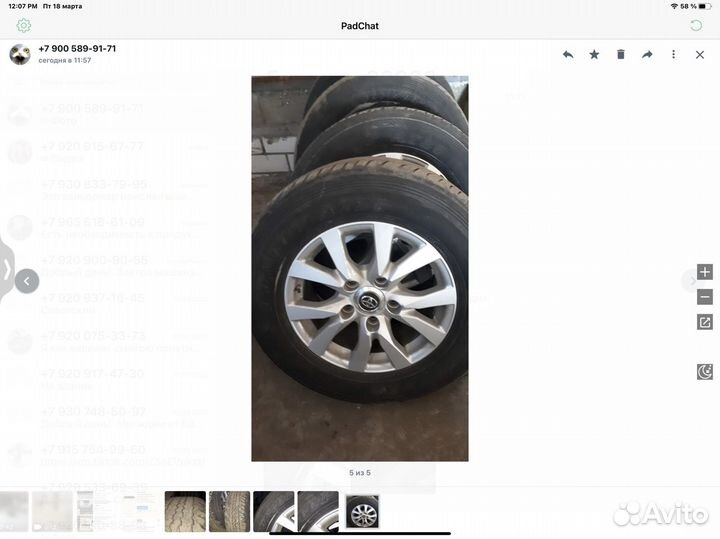Zoom in with the plus button
This screenshot has width=720, height=539.
pos(705,272)
